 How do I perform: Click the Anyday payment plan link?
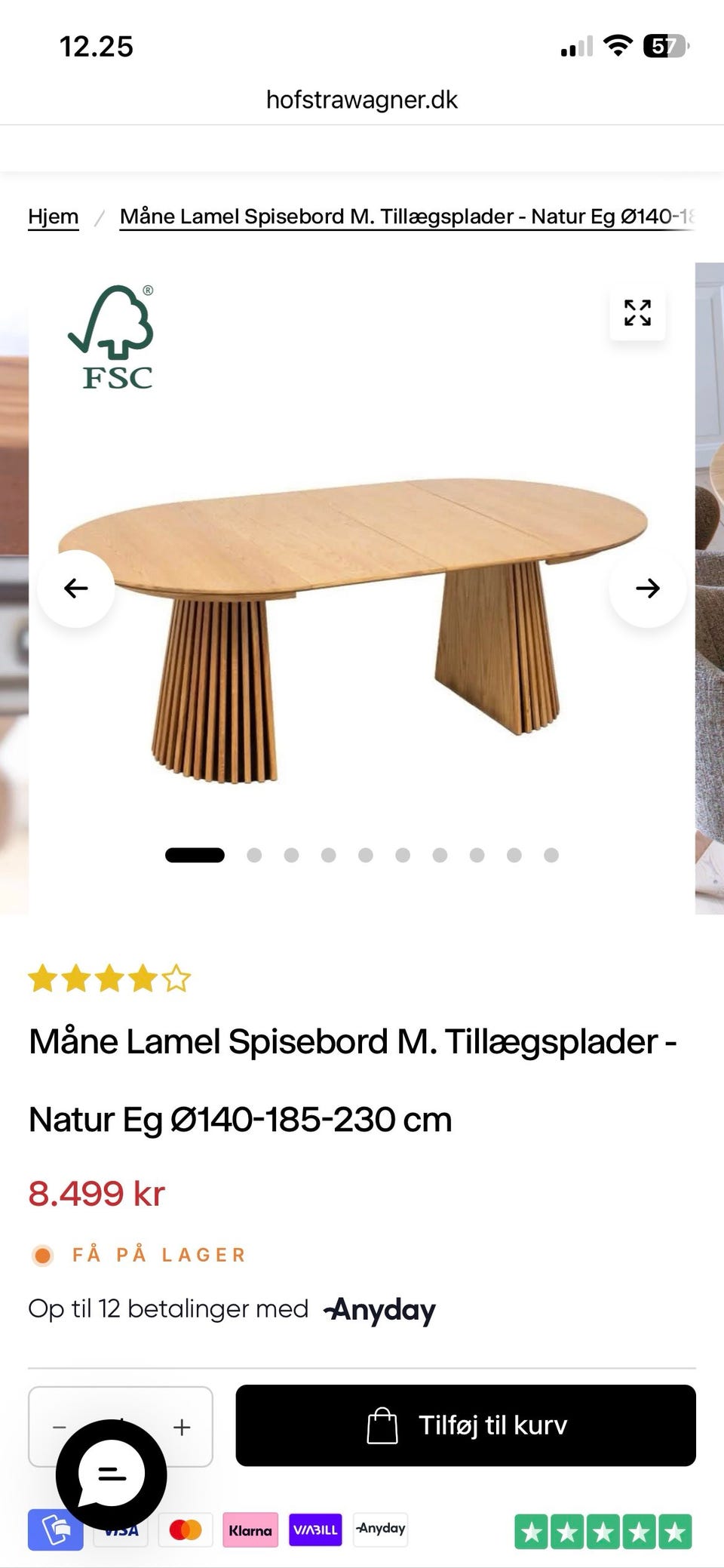tap(380, 1309)
